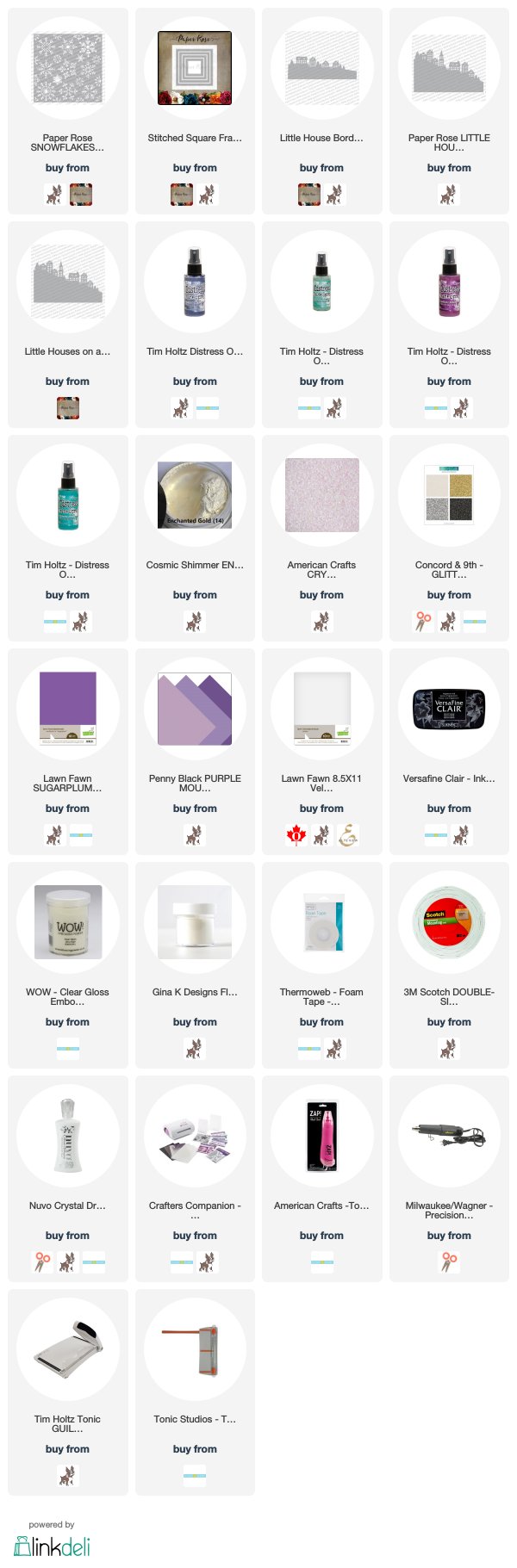Tap scissors store icon under Concord & 9th
517x1568 pixels.
point(423,622)
